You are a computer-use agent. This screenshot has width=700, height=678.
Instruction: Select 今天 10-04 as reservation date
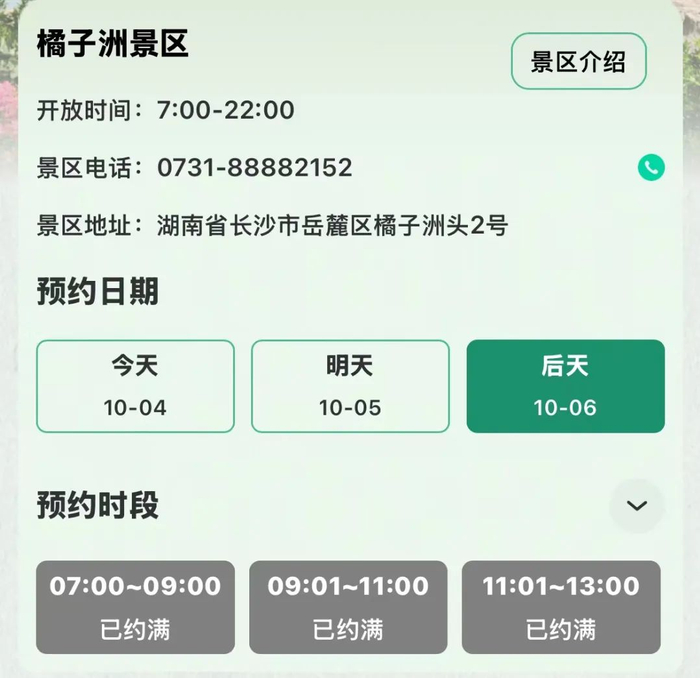(135, 386)
